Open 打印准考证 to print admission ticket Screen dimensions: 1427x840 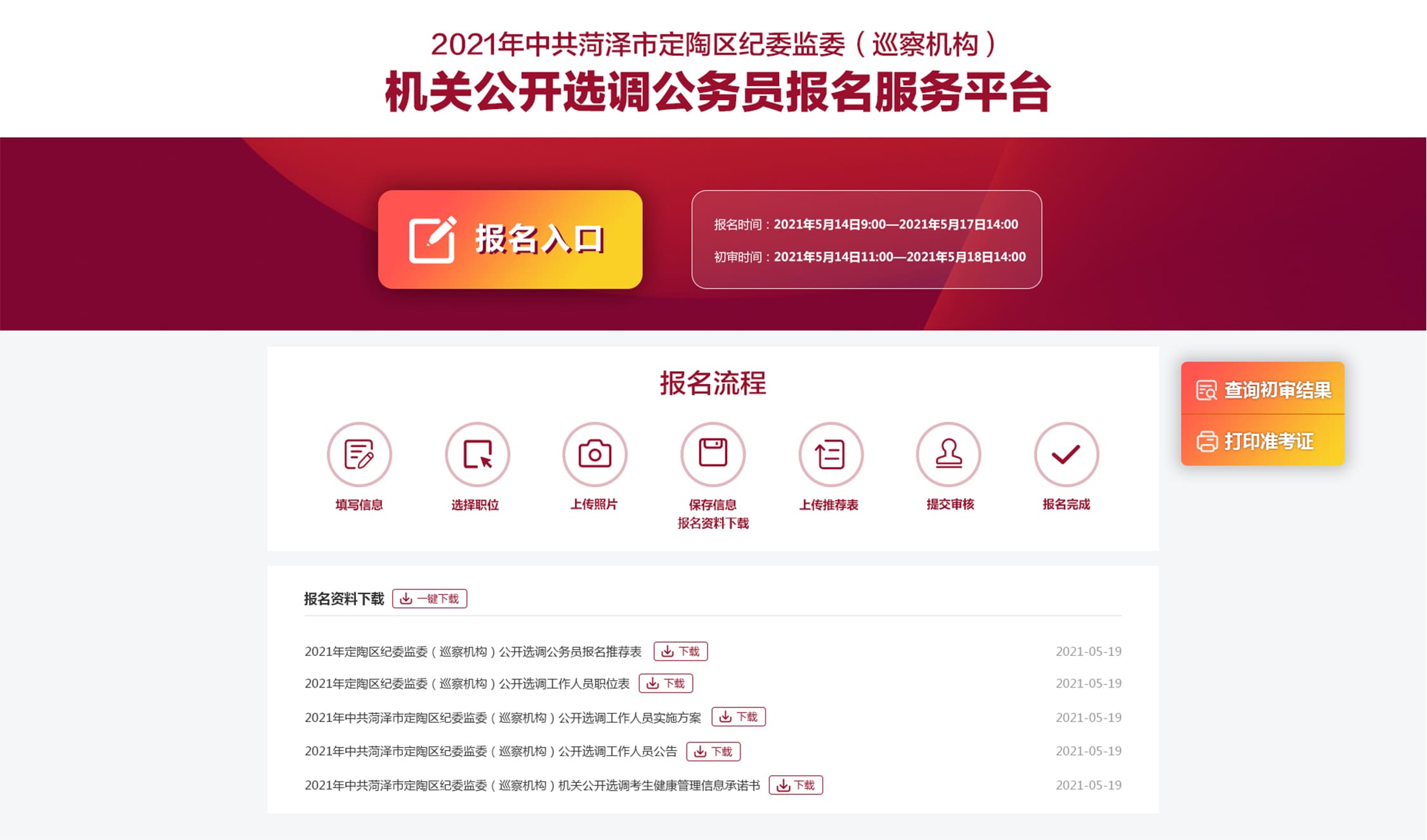click(1262, 441)
